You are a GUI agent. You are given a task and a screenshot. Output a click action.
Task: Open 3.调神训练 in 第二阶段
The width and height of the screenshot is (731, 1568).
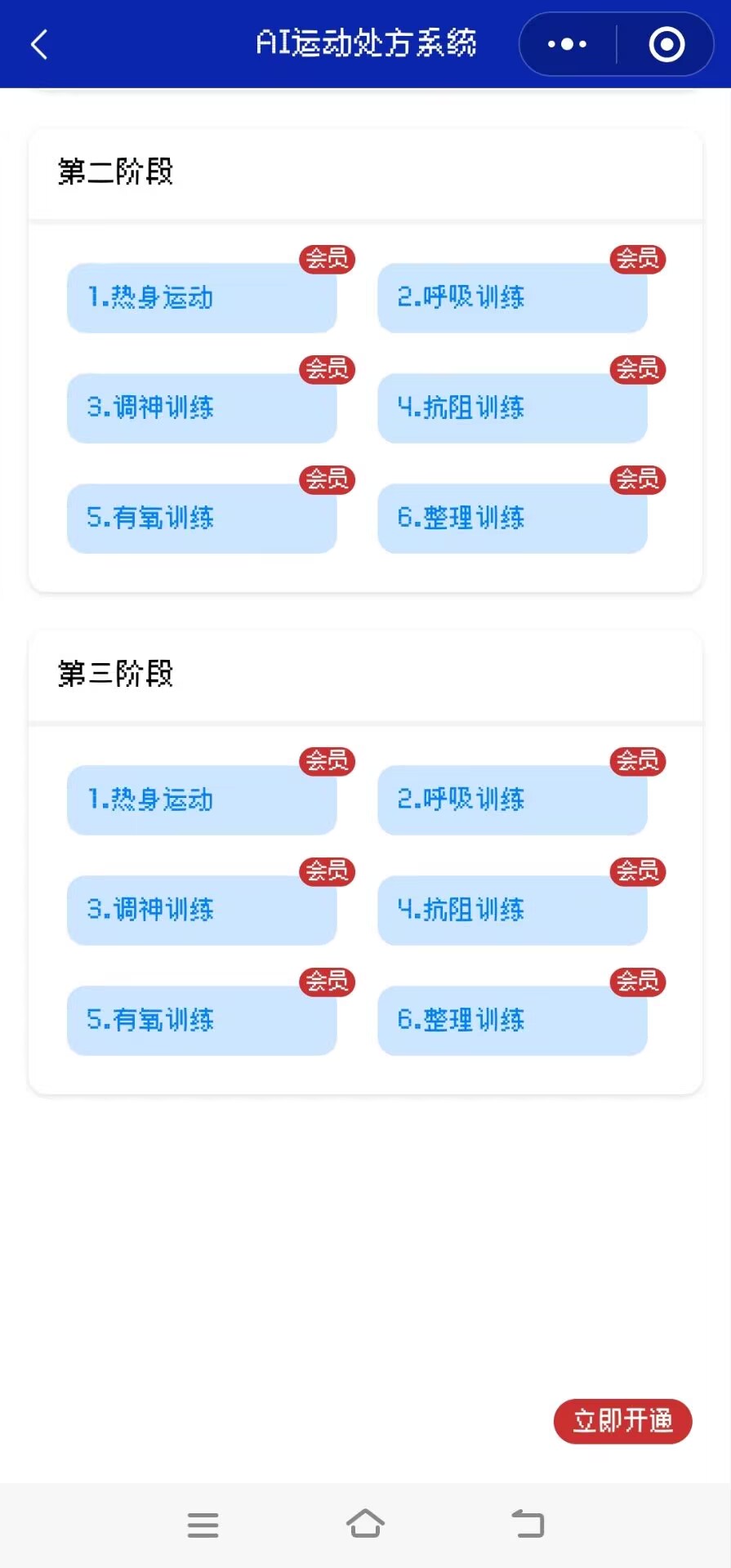[x=202, y=408]
